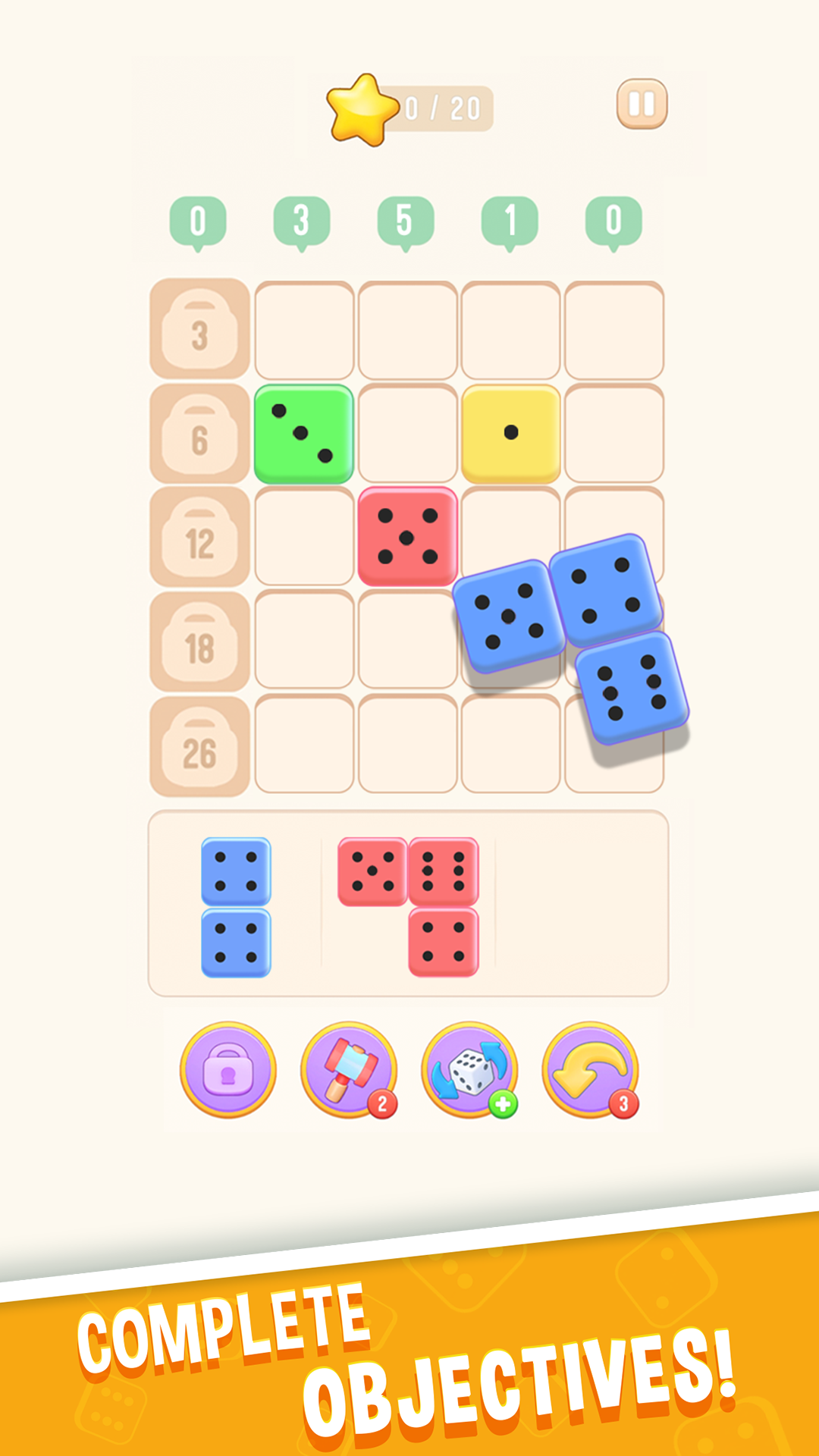Select the hammer power-up tool

click(349, 1072)
